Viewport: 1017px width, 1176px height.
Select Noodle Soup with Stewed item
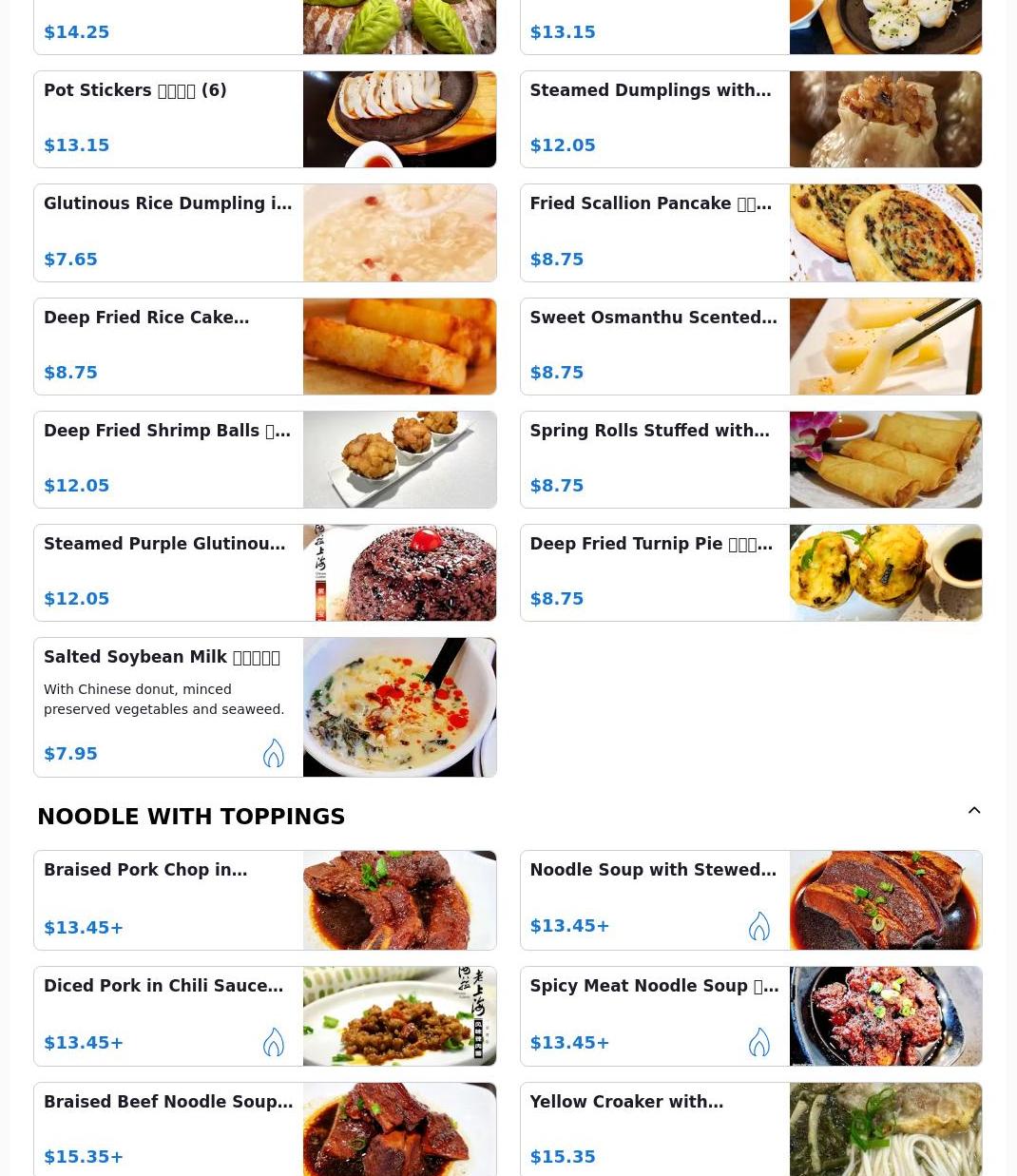750,899
